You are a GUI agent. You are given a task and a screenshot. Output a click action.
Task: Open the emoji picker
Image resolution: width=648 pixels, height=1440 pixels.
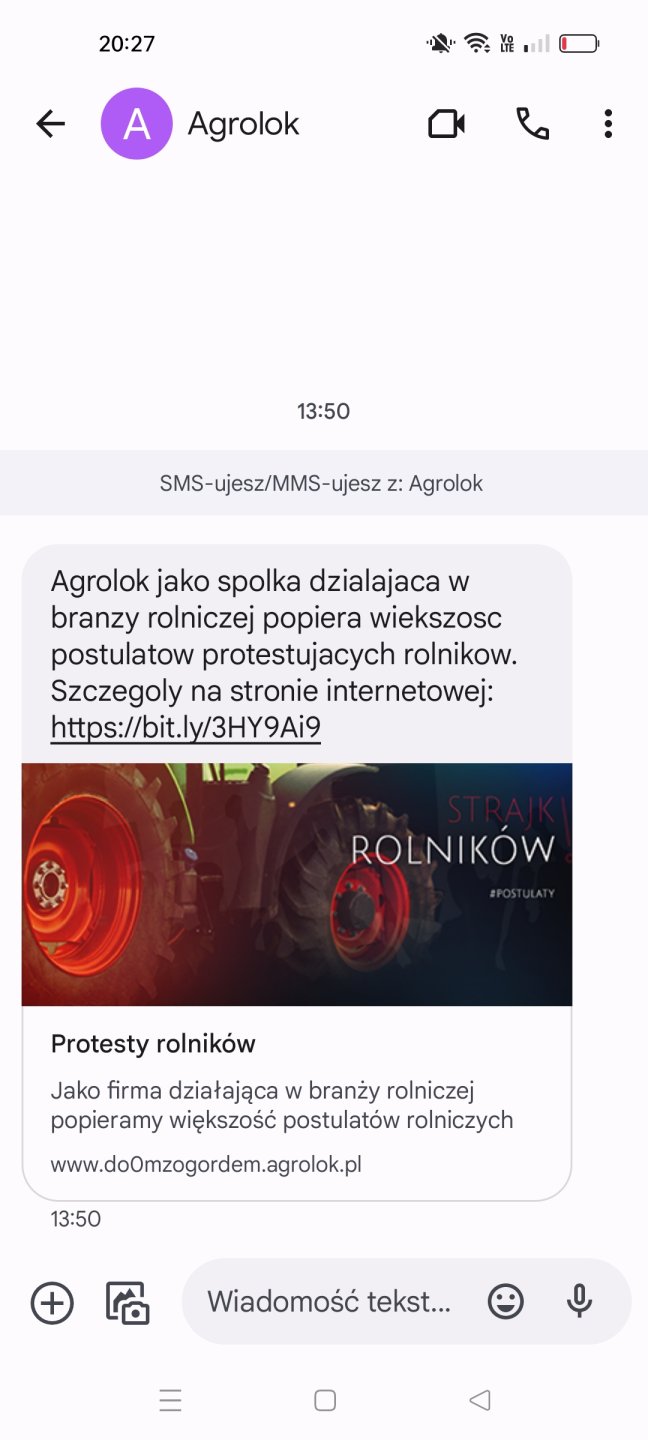pos(505,1301)
